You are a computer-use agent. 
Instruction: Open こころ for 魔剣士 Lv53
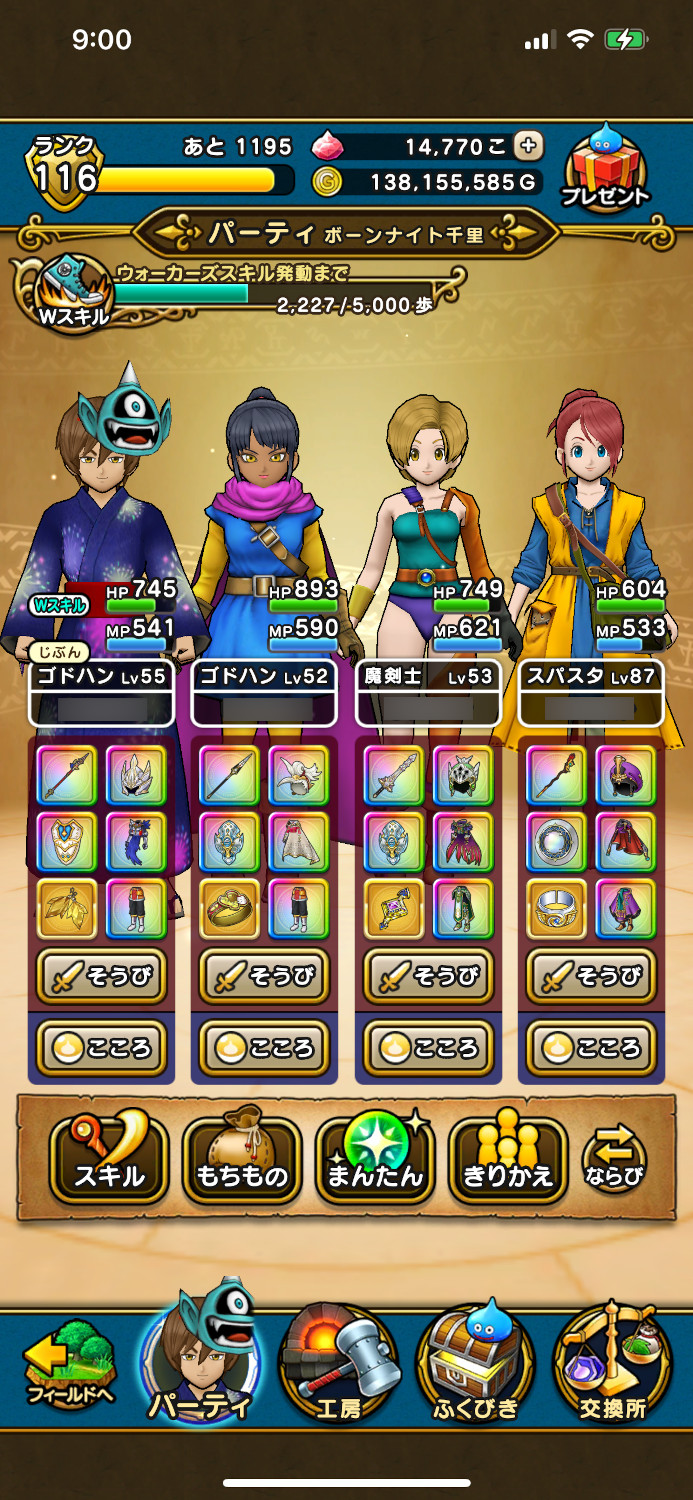(x=428, y=1047)
